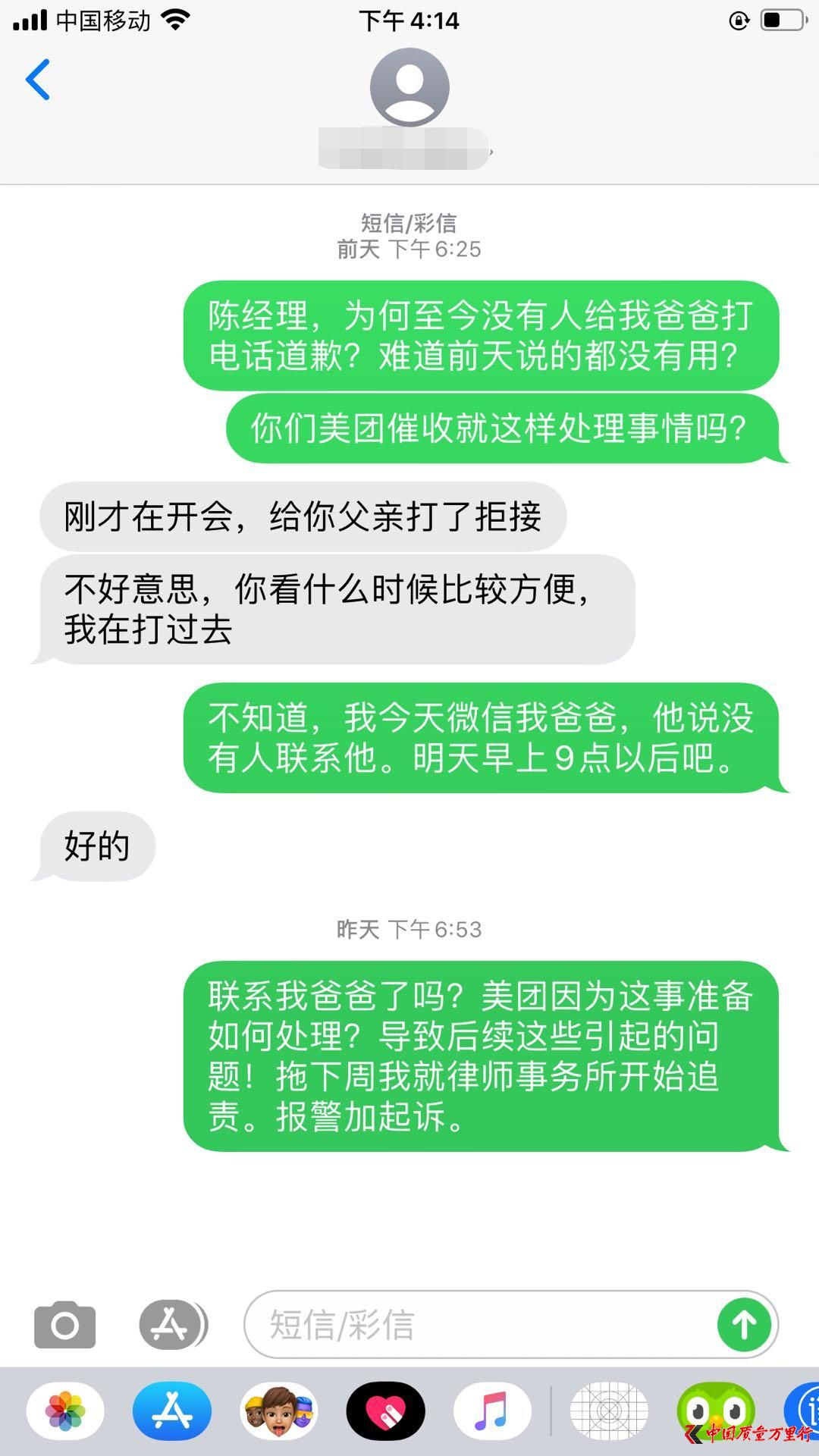The height and width of the screenshot is (1456, 819).
Task: Open the App Store in the app strip
Action: coord(172,1411)
